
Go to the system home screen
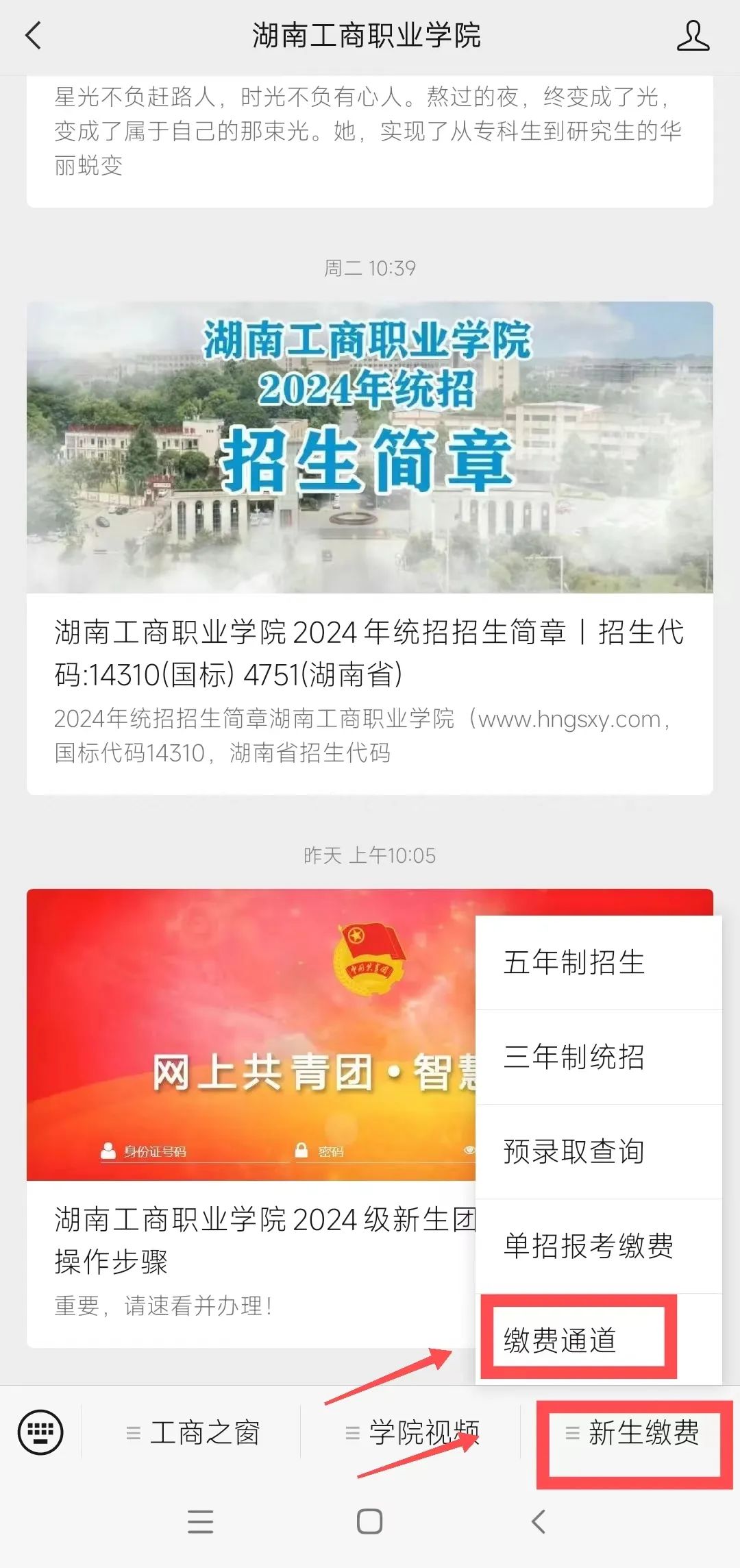(369, 1522)
